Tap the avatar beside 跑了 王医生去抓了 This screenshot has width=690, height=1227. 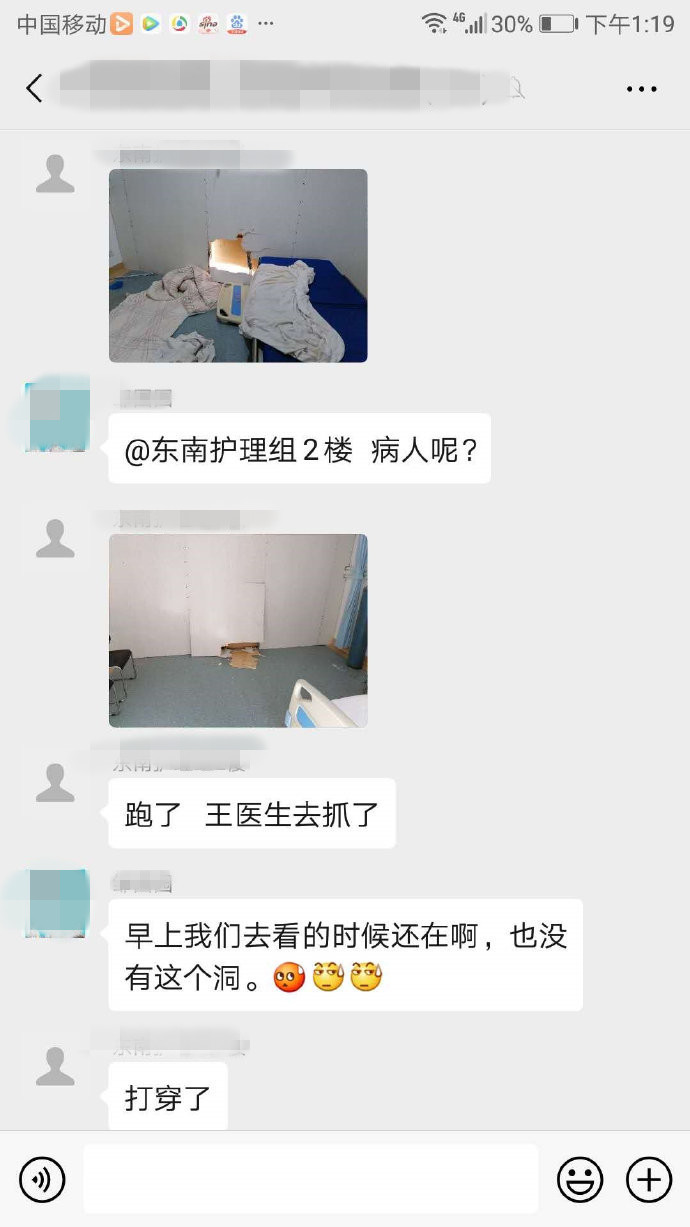(55, 783)
